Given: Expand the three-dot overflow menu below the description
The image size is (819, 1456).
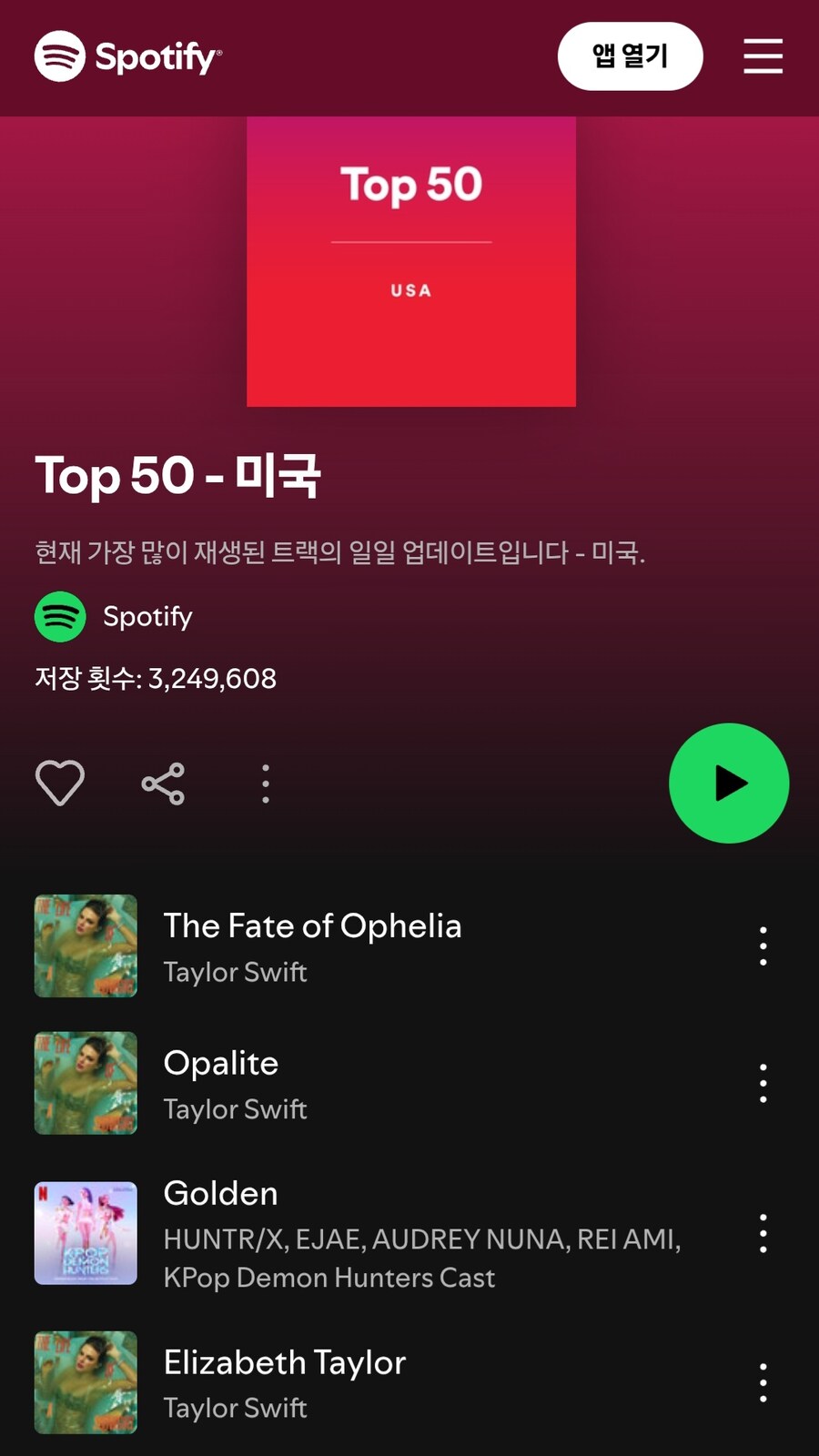Looking at the screenshot, I should (265, 783).
